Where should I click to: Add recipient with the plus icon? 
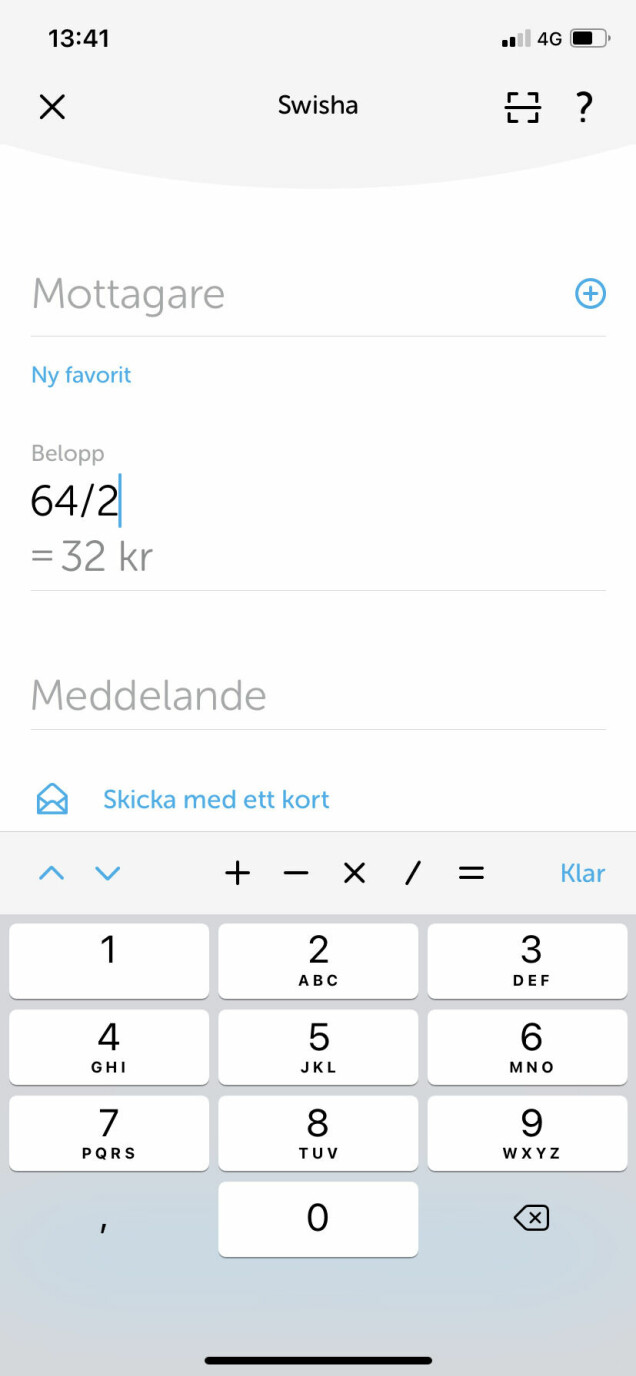pyautogui.click(x=590, y=293)
